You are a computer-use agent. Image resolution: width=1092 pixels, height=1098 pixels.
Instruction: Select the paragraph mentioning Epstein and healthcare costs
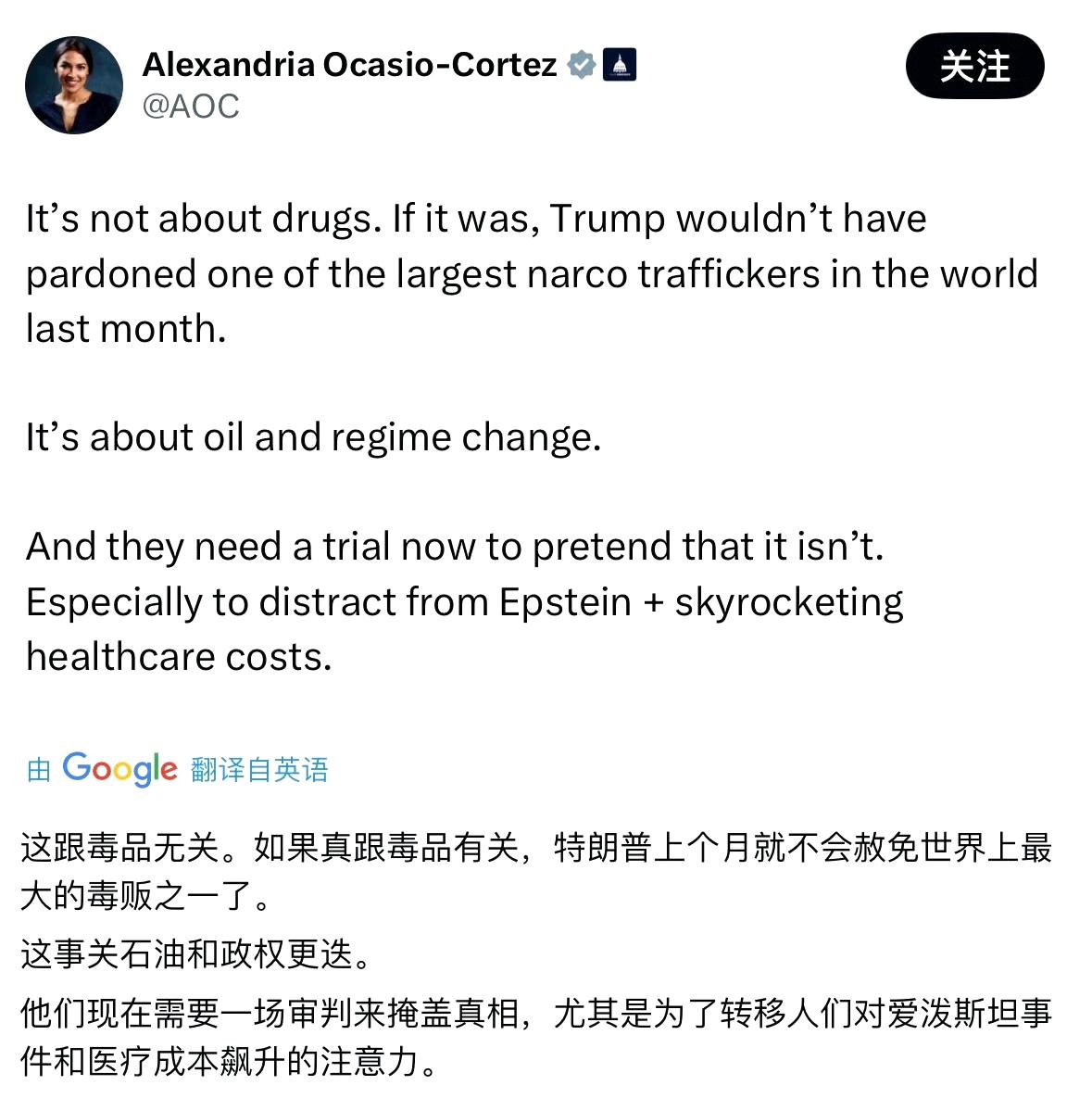(454, 600)
